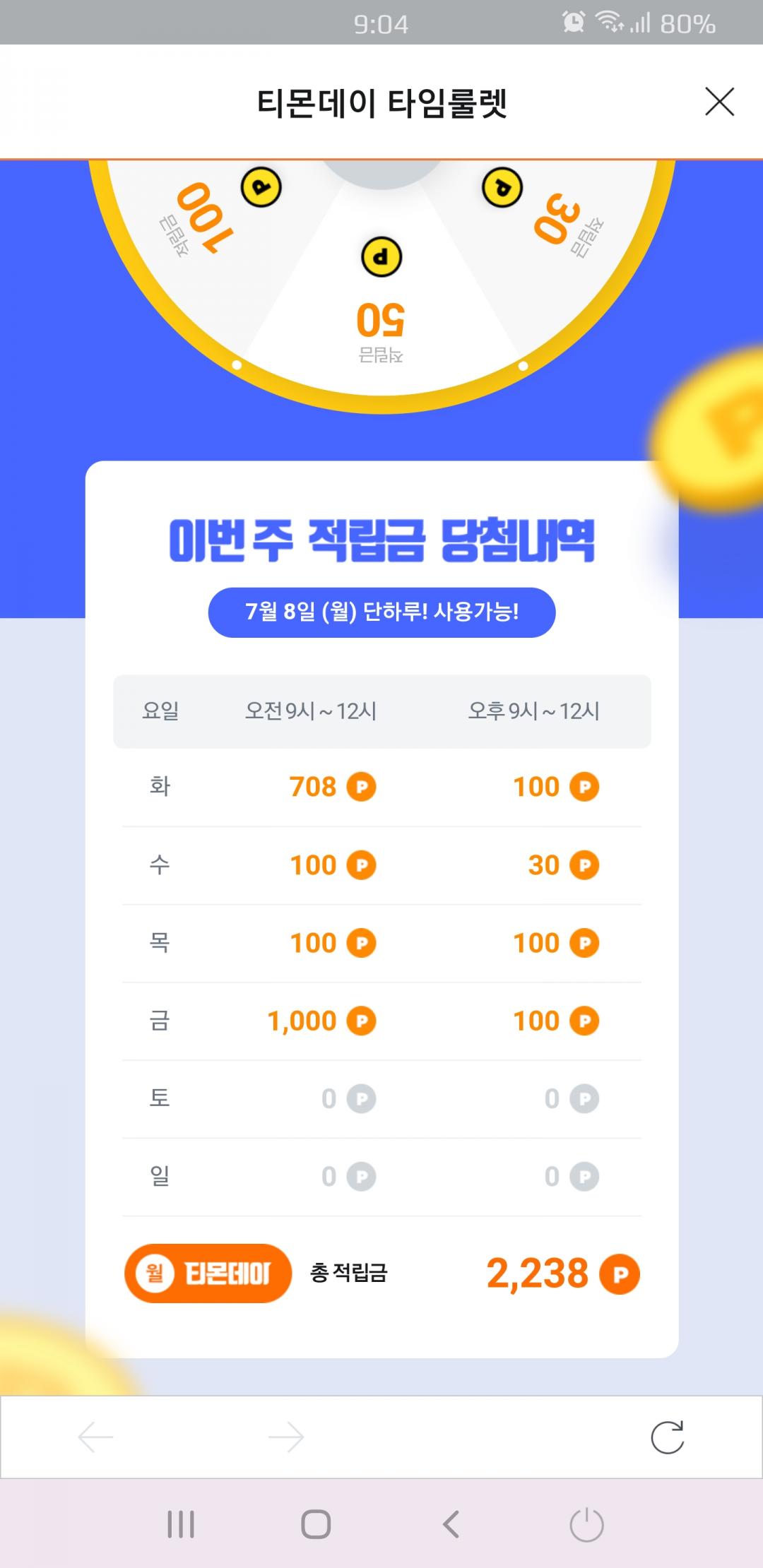Open recent apps from the navigation bar
The image size is (763, 1568).
click(x=180, y=1524)
